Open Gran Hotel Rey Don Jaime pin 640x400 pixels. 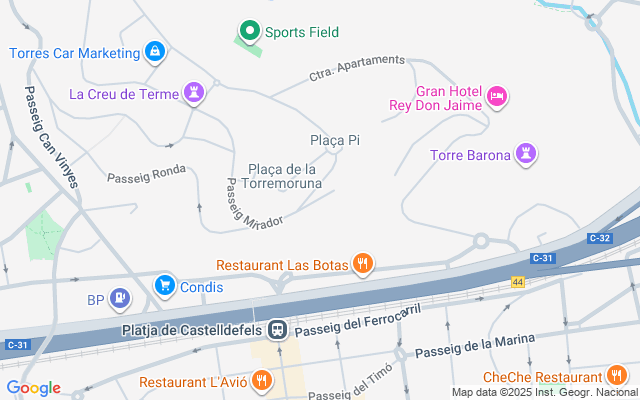[x=498, y=96]
